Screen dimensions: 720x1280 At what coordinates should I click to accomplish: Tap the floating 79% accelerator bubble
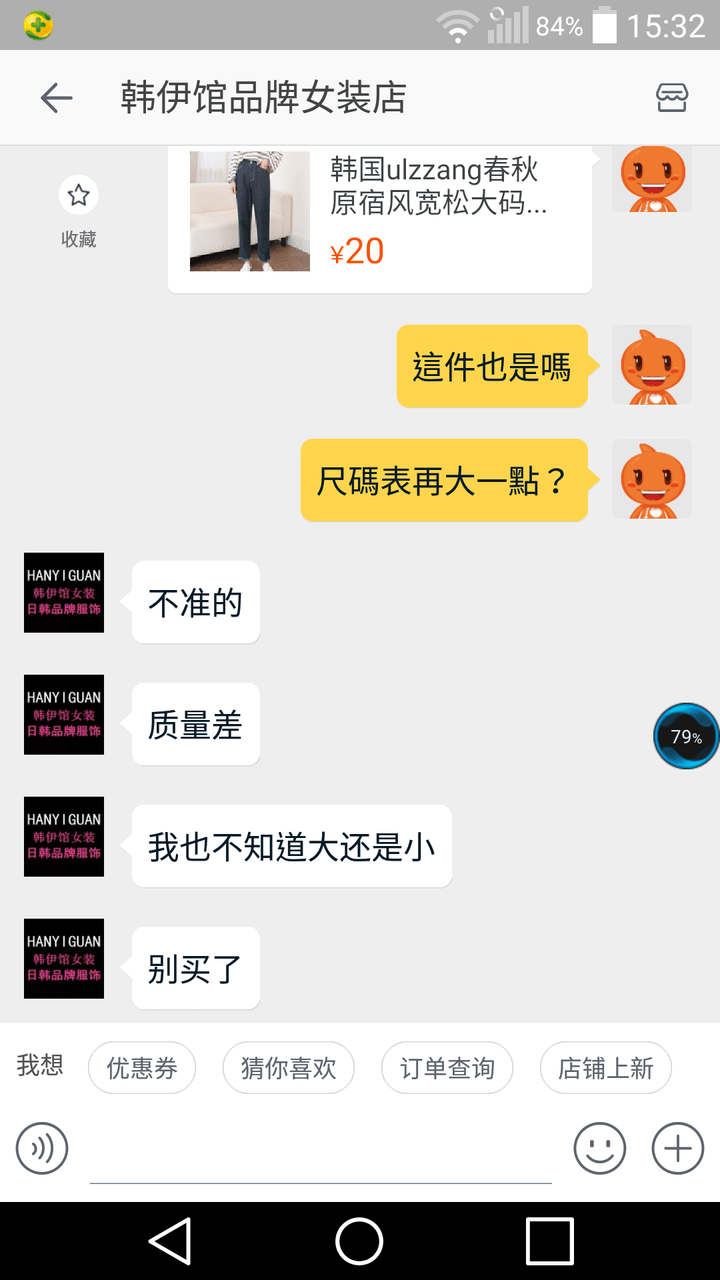pos(686,736)
